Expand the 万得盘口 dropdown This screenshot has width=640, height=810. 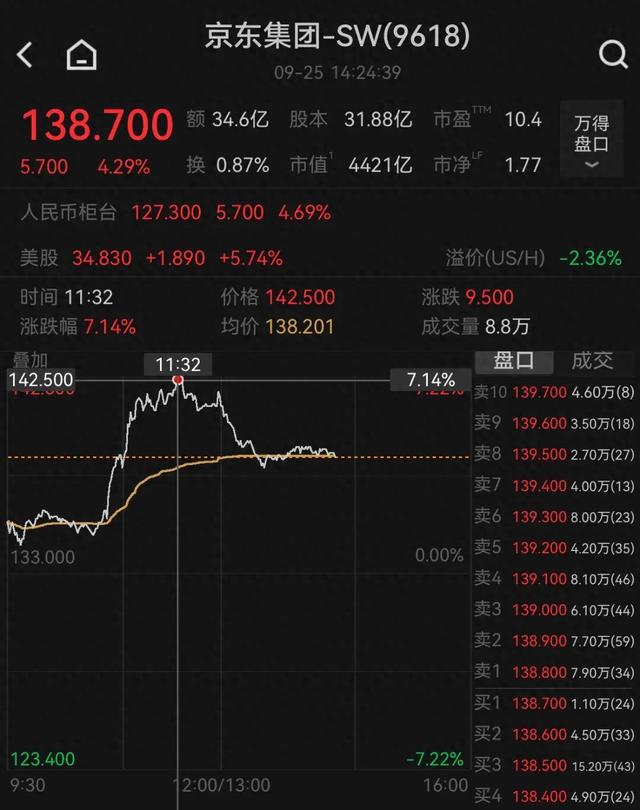[592, 139]
